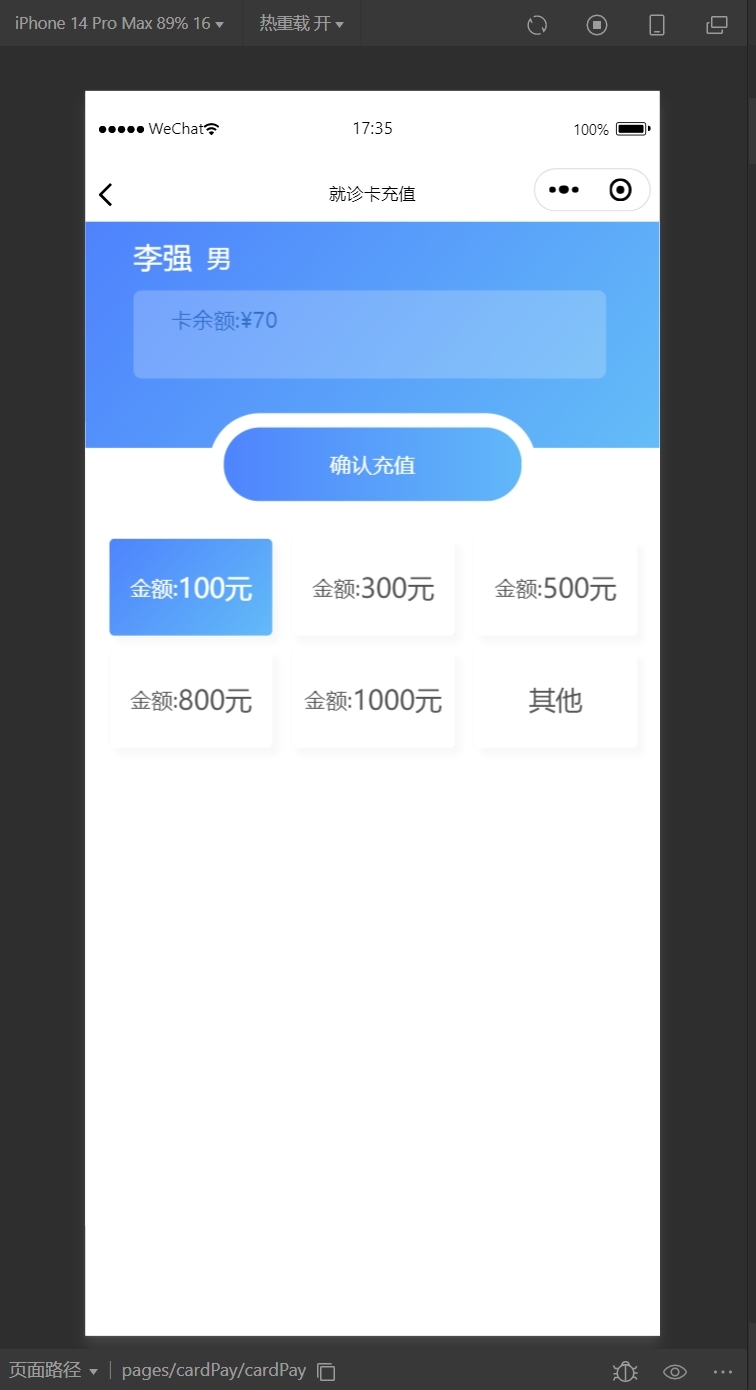Copy the page path pages/cardPay/cardPay

pyautogui.click(x=326, y=1371)
